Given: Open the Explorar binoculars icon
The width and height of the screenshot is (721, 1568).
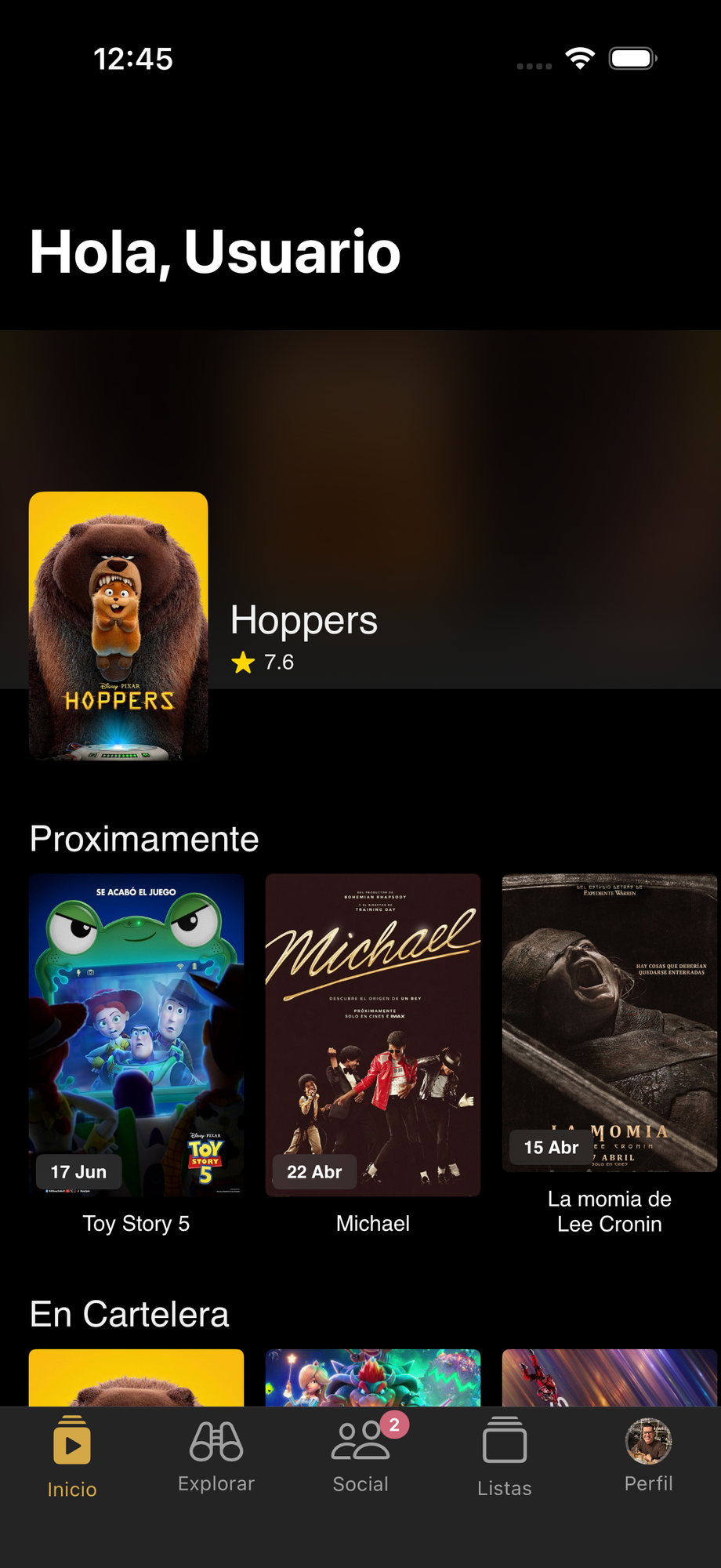Looking at the screenshot, I should (216, 1441).
